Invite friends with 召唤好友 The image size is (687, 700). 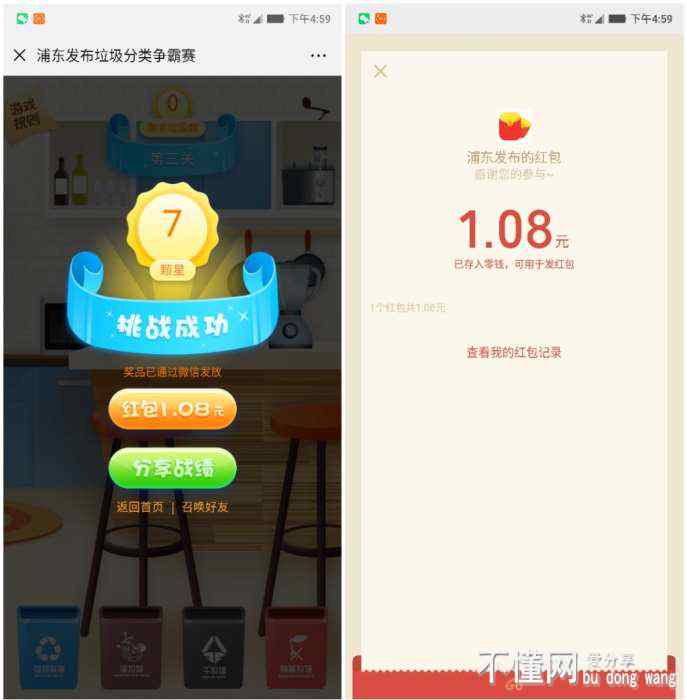pos(205,507)
